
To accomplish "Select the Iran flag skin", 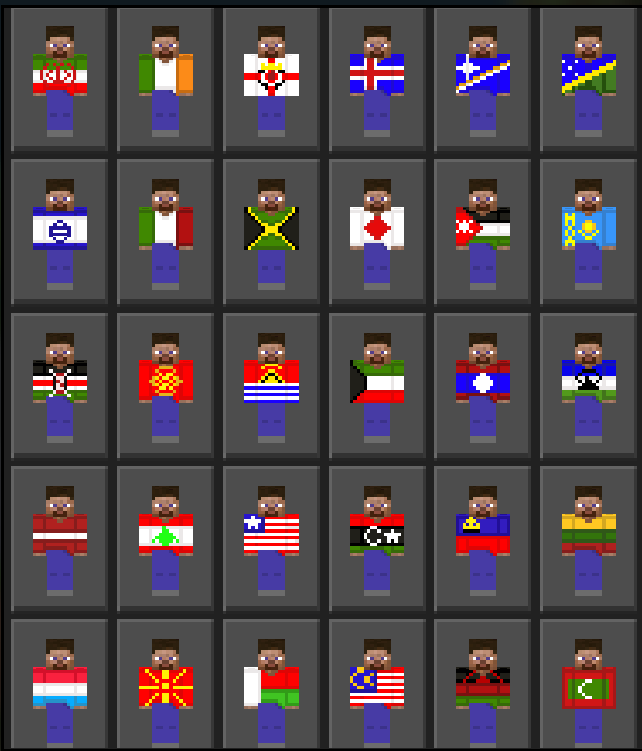I will [60, 80].
